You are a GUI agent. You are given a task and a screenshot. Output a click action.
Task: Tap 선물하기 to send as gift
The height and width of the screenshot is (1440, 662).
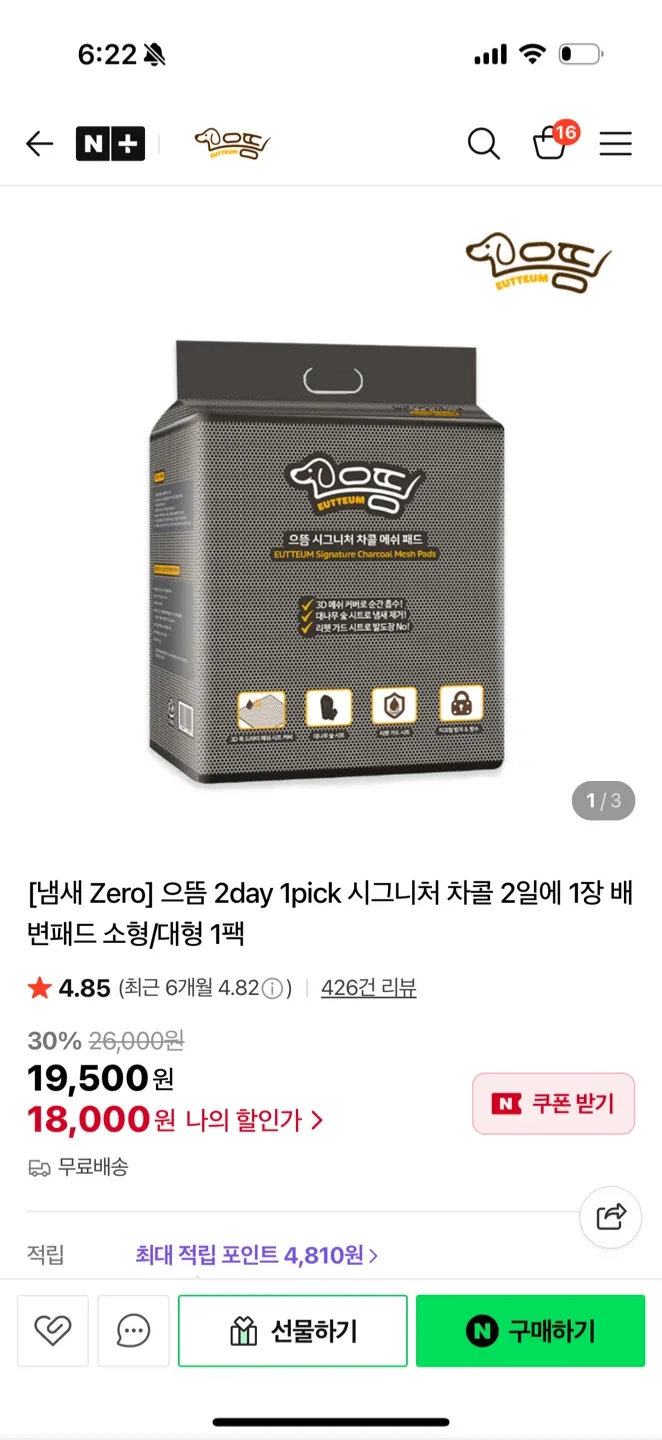click(x=293, y=1331)
